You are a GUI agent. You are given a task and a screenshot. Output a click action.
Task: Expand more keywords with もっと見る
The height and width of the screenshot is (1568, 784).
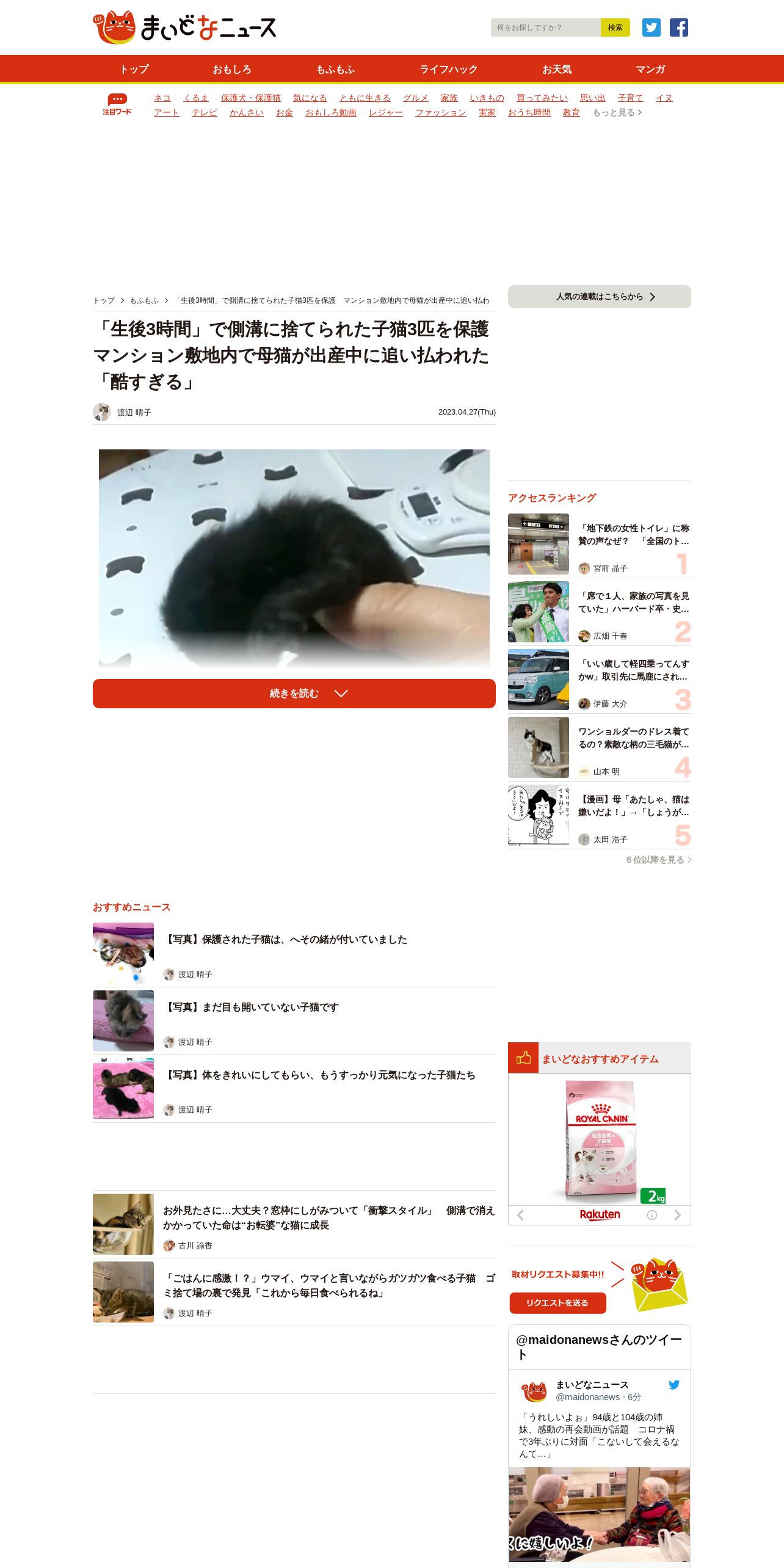click(617, 112)
